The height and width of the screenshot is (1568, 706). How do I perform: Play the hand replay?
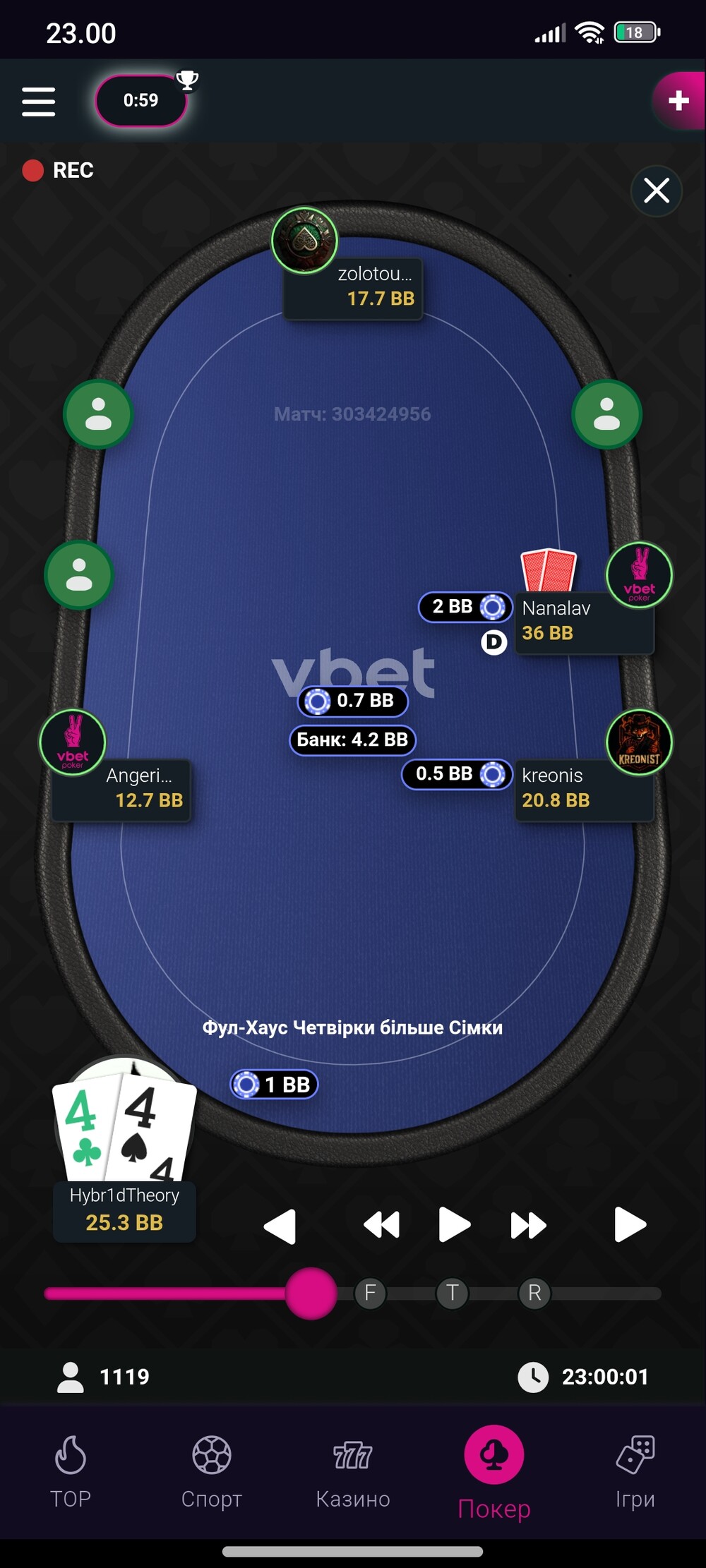(x=454, y=1224)
